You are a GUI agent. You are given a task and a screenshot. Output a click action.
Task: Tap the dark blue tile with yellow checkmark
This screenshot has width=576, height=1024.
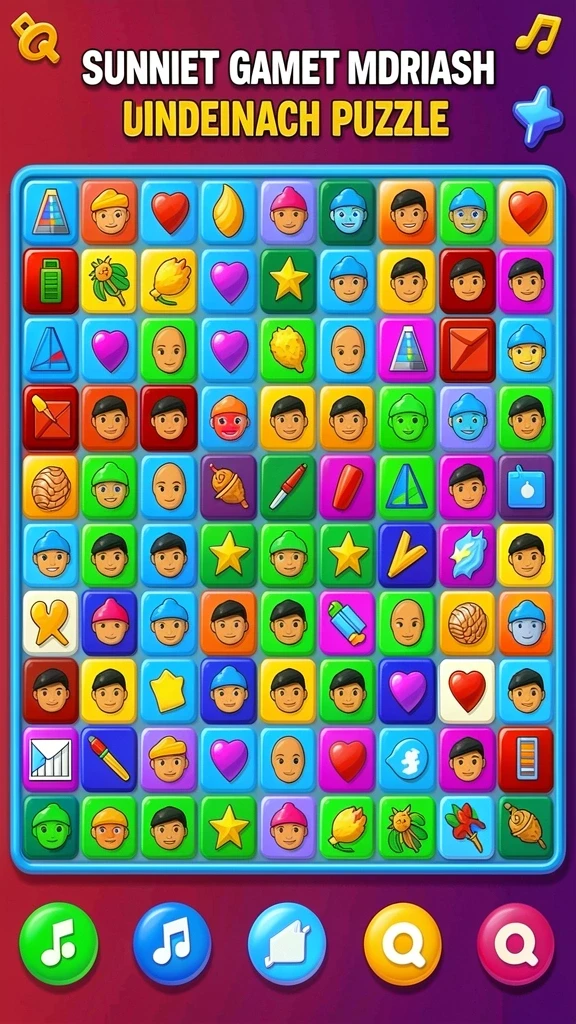406,554
